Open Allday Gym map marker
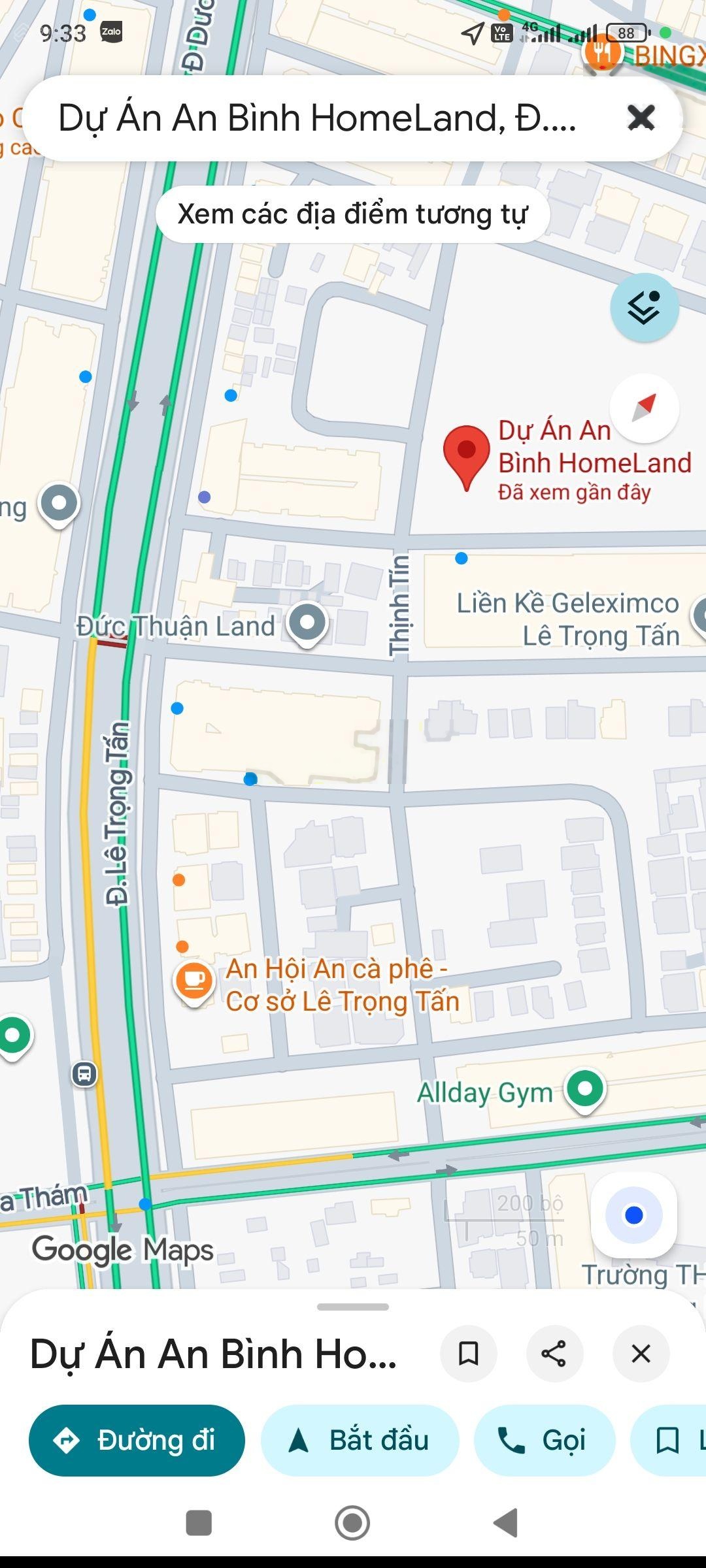706x1568 pixels. click(584, 1088)
